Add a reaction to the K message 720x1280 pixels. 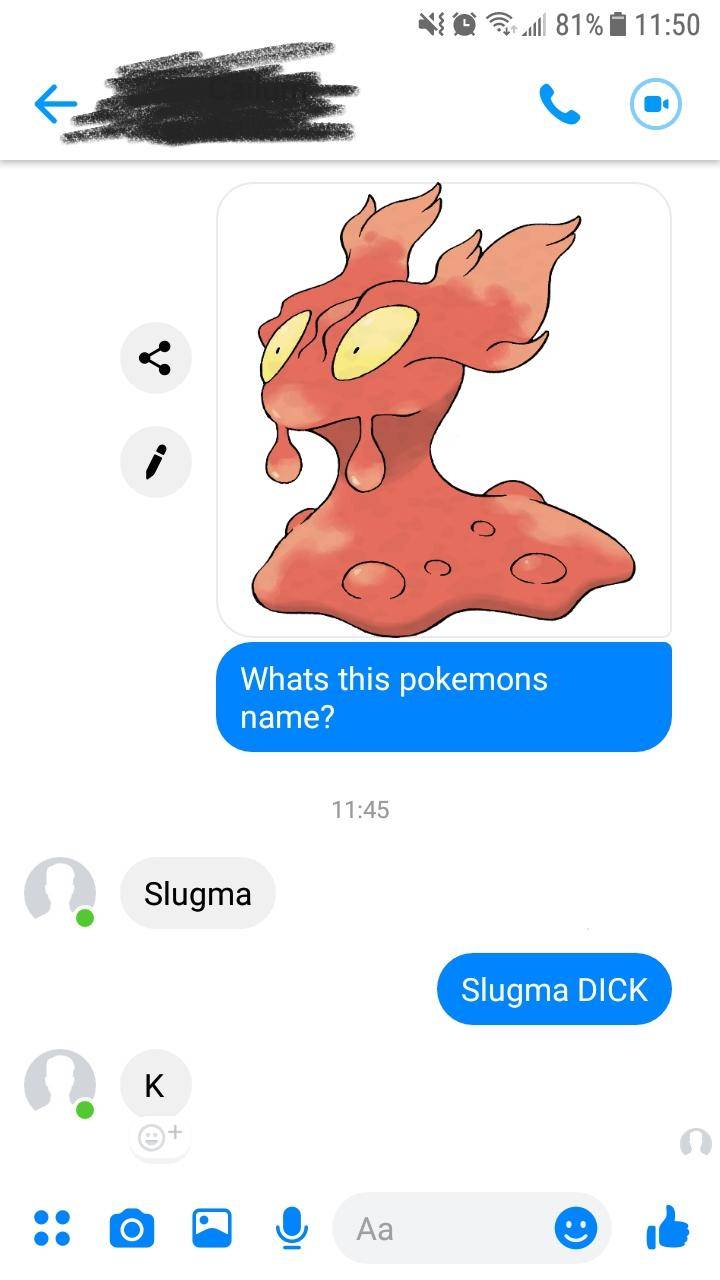[160, 1136]
